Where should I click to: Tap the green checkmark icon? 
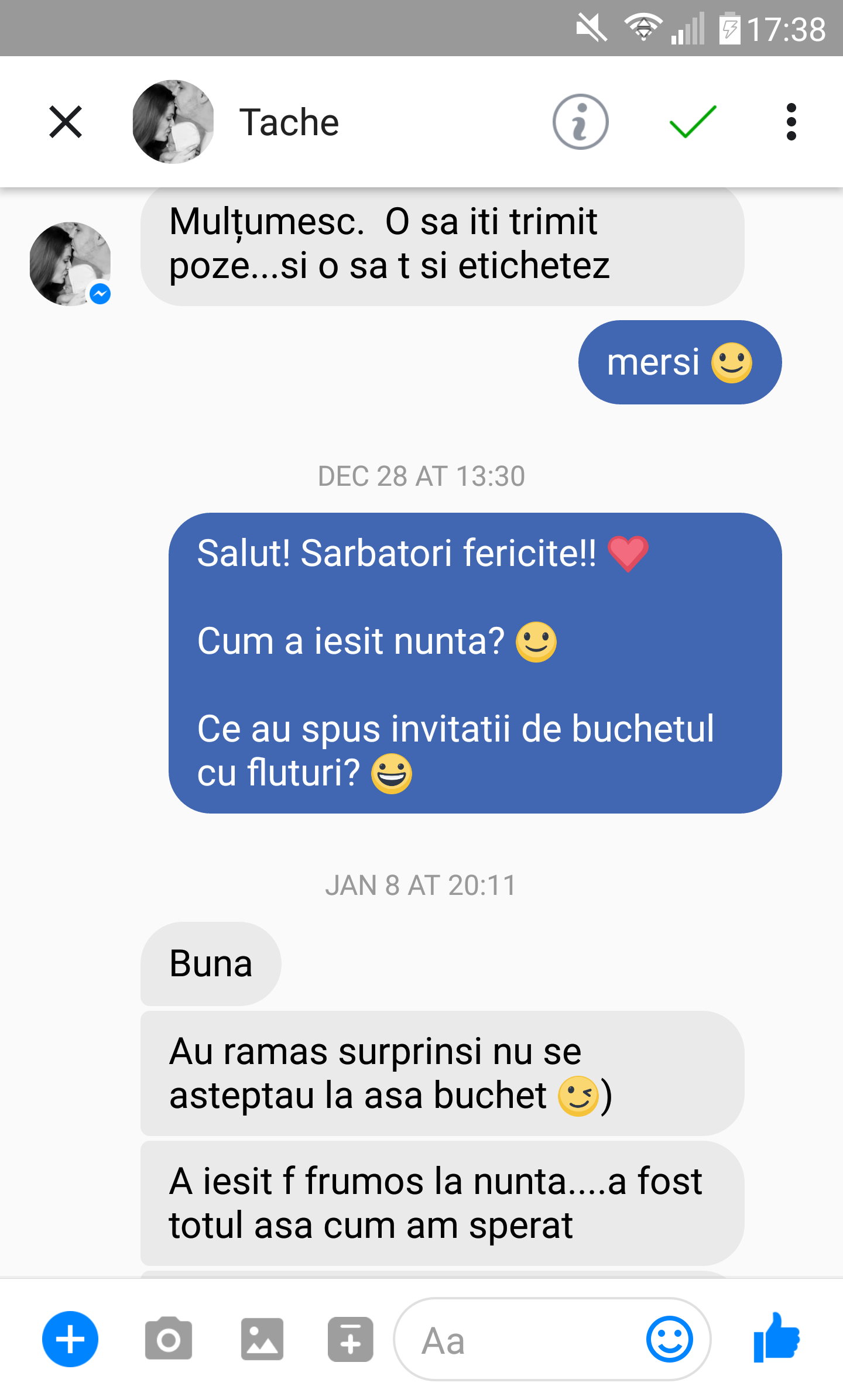point(693,122)
